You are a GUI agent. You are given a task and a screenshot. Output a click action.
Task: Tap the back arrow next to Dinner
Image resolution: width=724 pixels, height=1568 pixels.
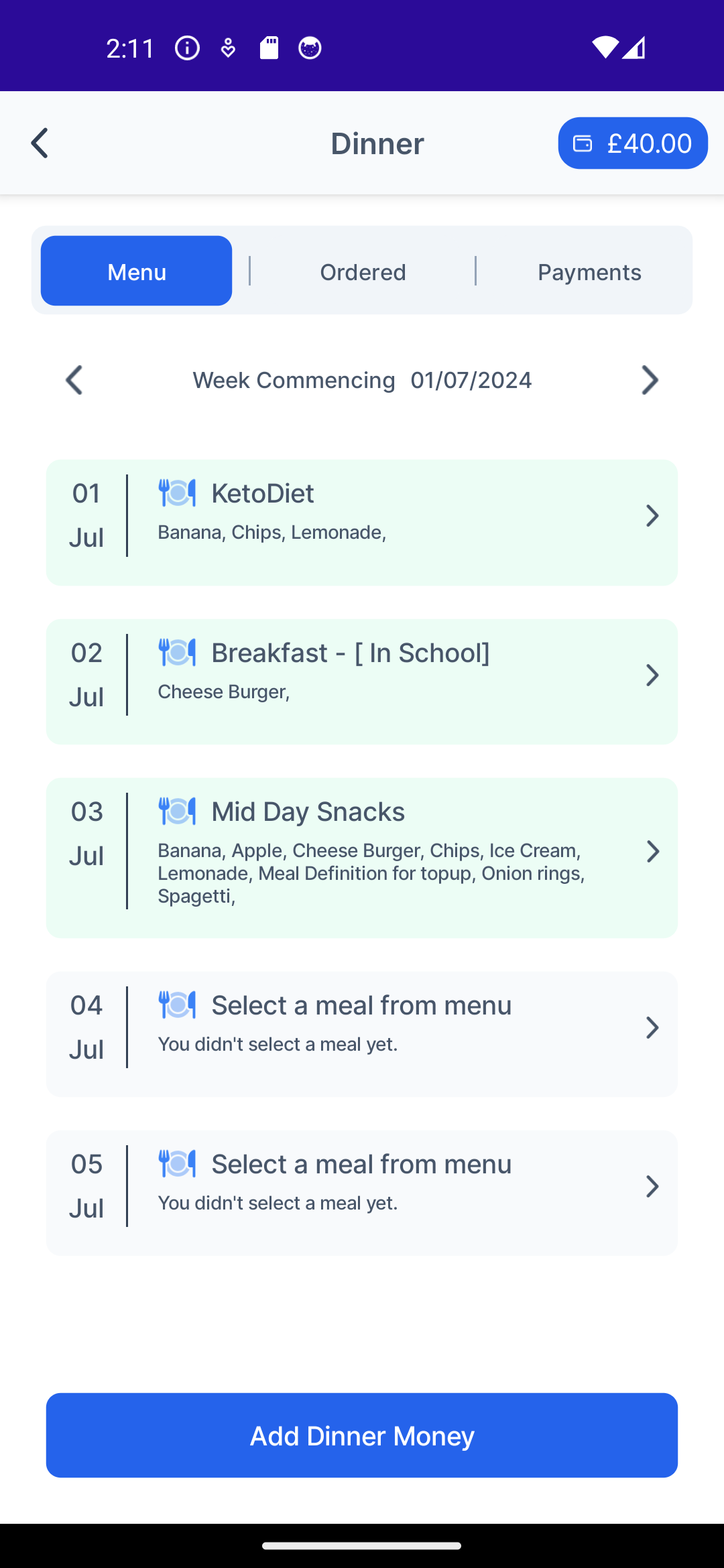pos(39,142)
